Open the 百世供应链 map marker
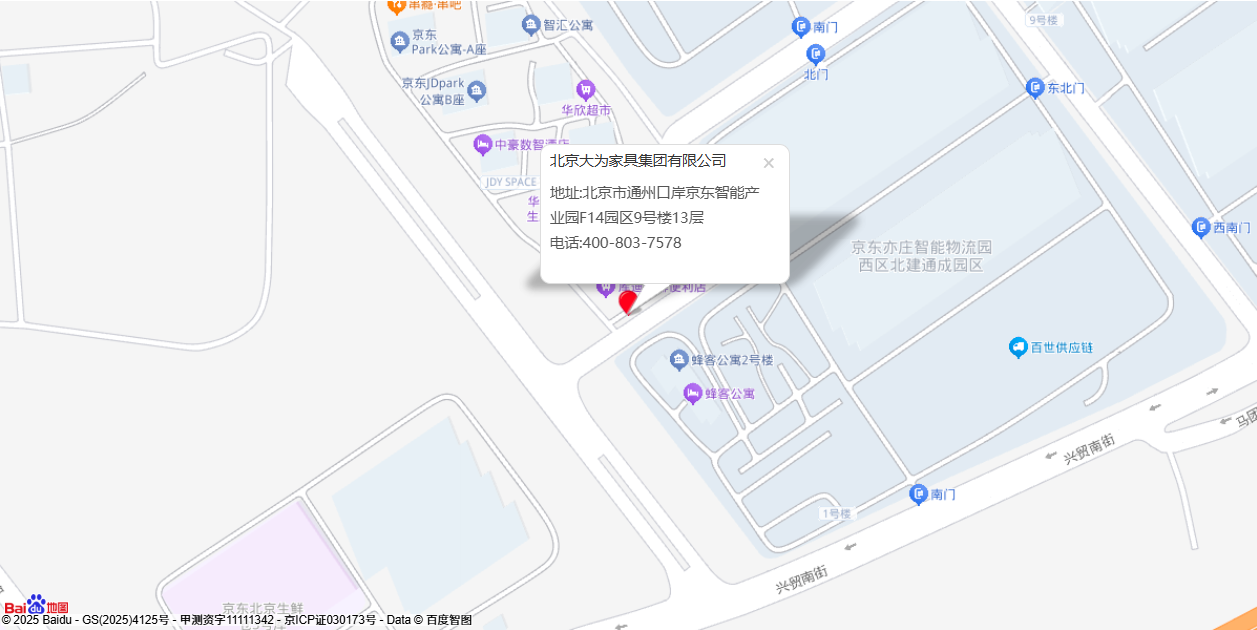The image size is (1257, 630). (1018, 347)
